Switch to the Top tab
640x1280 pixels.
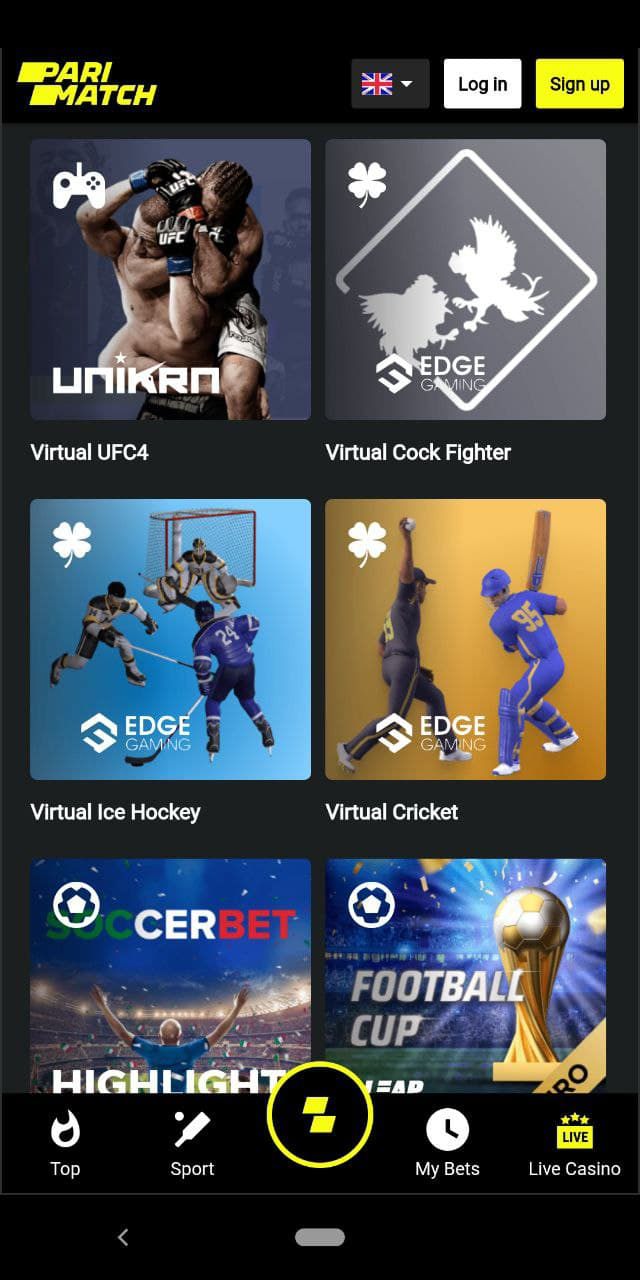pyautogui.click(x=65, y=1144)
